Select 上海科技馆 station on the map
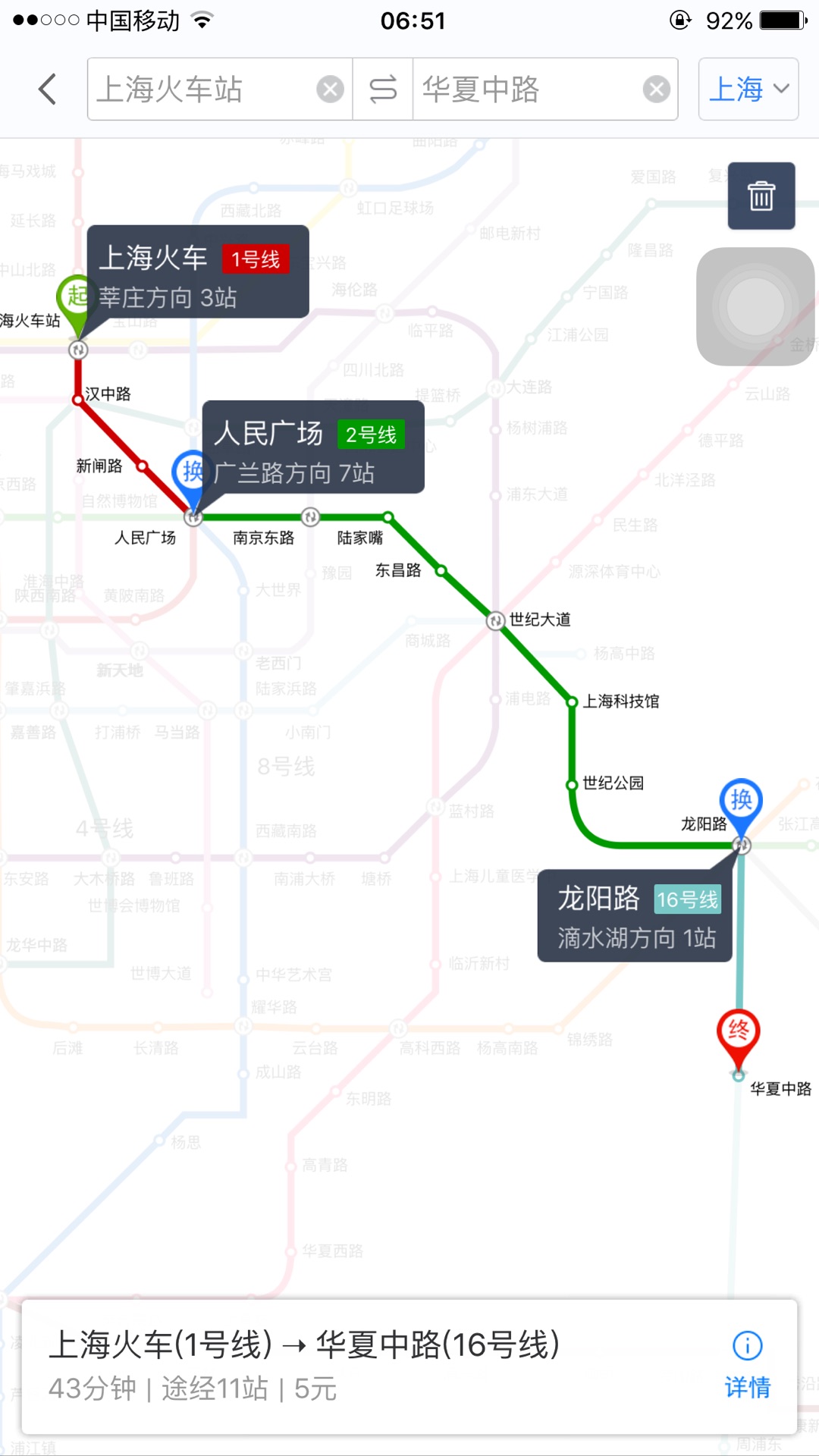 573,701
